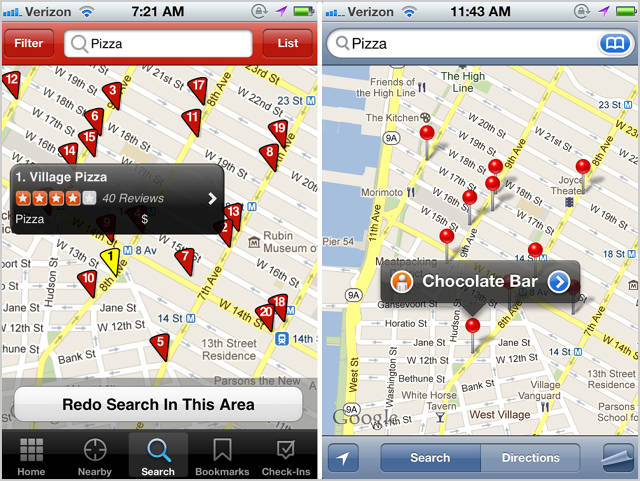Select map pin number 5

point(158,343)
